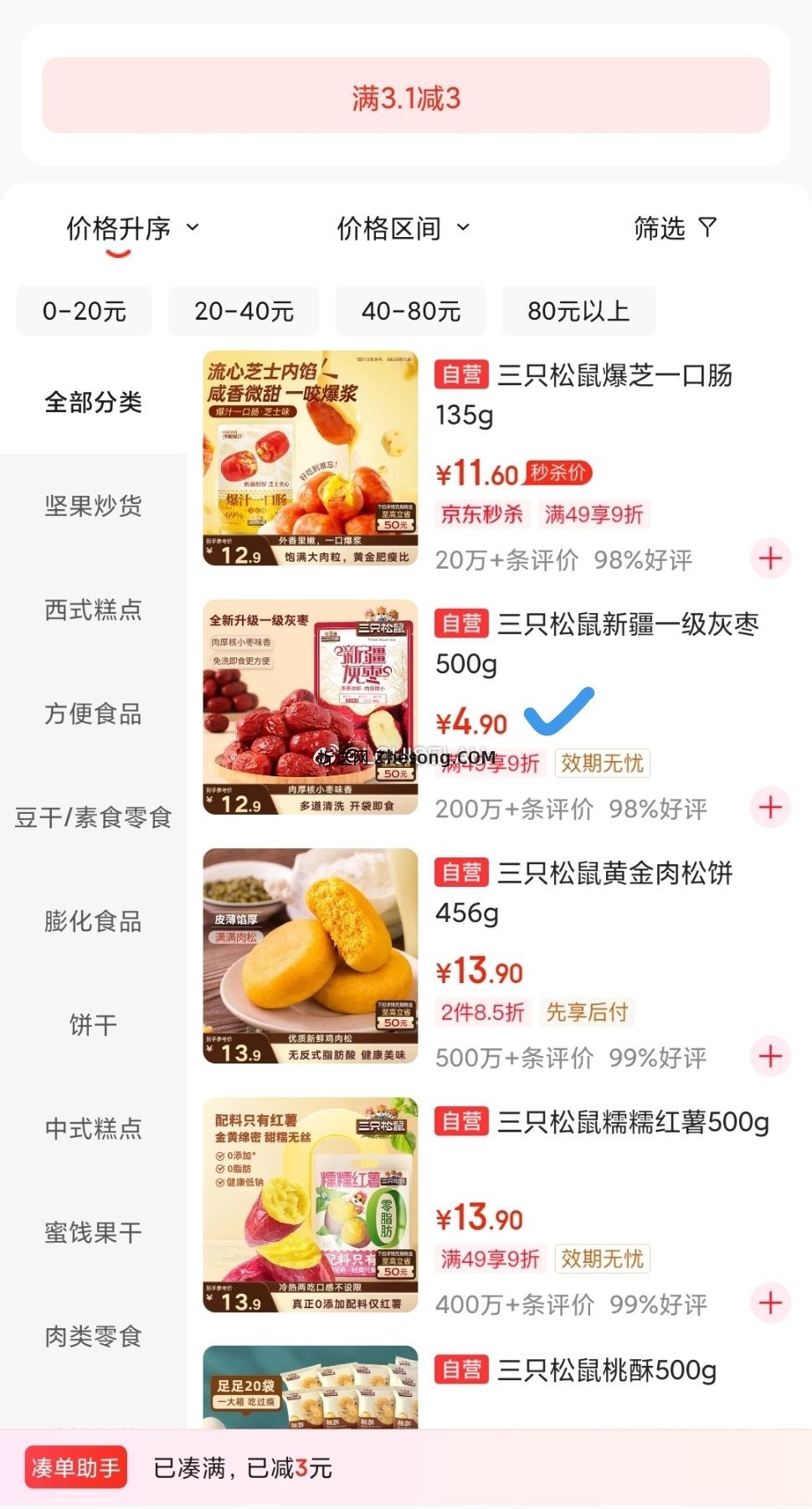This screenshot has height=1509, width=812.
Task: Tap the 秒杀价 flash-sale tag
Action: (559, 473)
